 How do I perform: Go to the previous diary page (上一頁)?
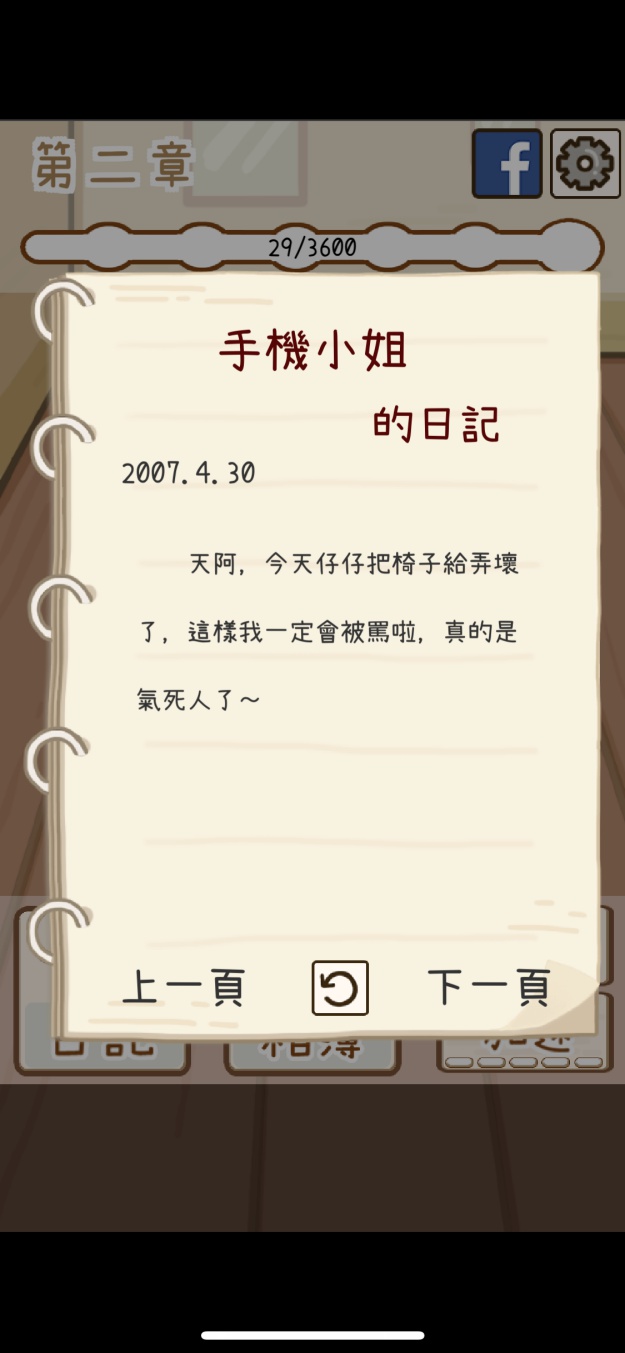tap(183, 988)
